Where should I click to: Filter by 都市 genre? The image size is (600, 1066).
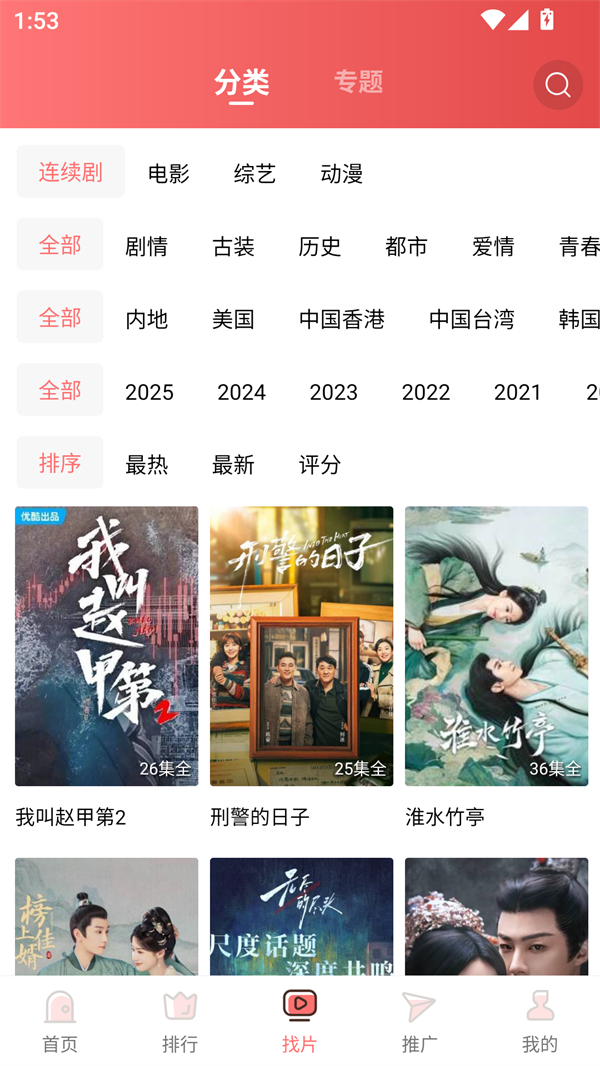point(406,246)
